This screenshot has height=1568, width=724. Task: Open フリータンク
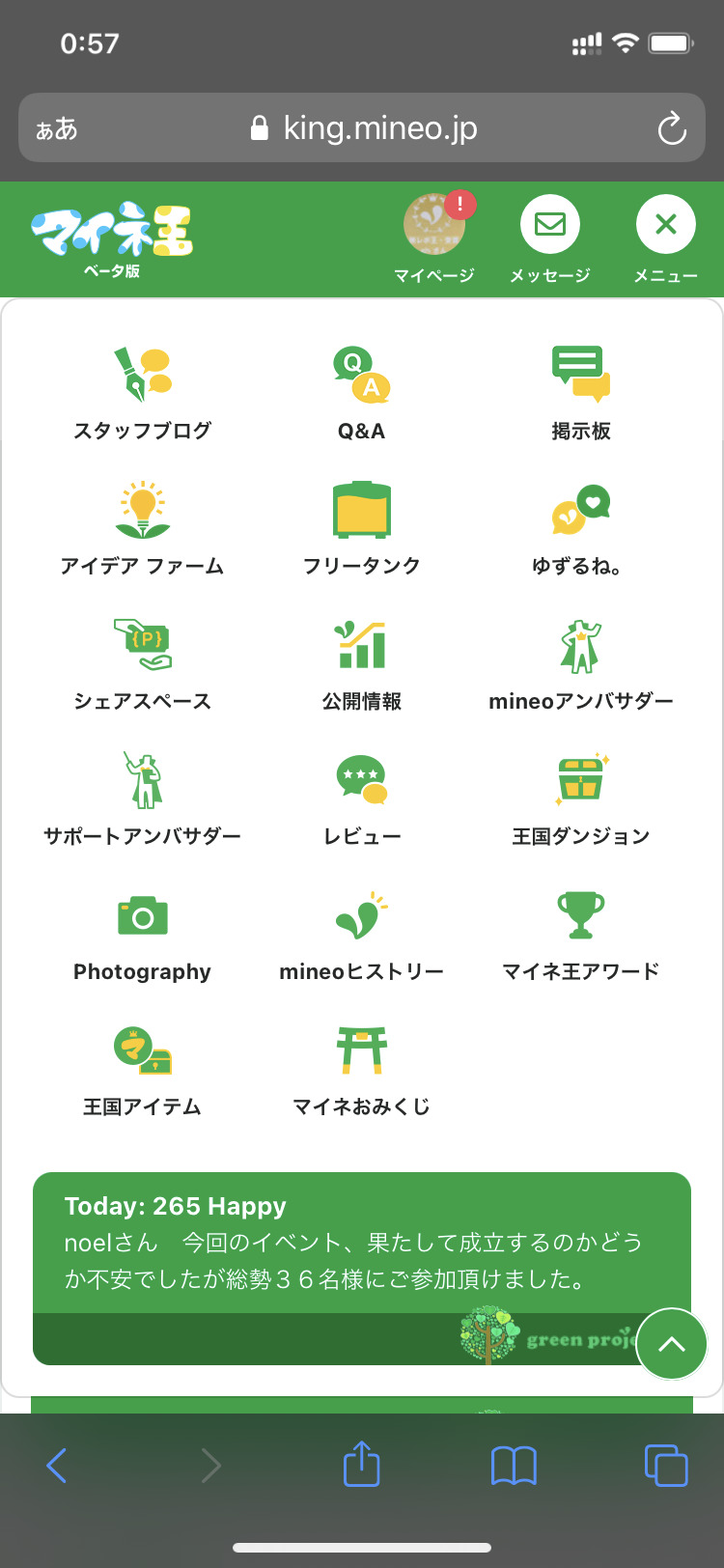pyautogui.click(x=361, y=528)
